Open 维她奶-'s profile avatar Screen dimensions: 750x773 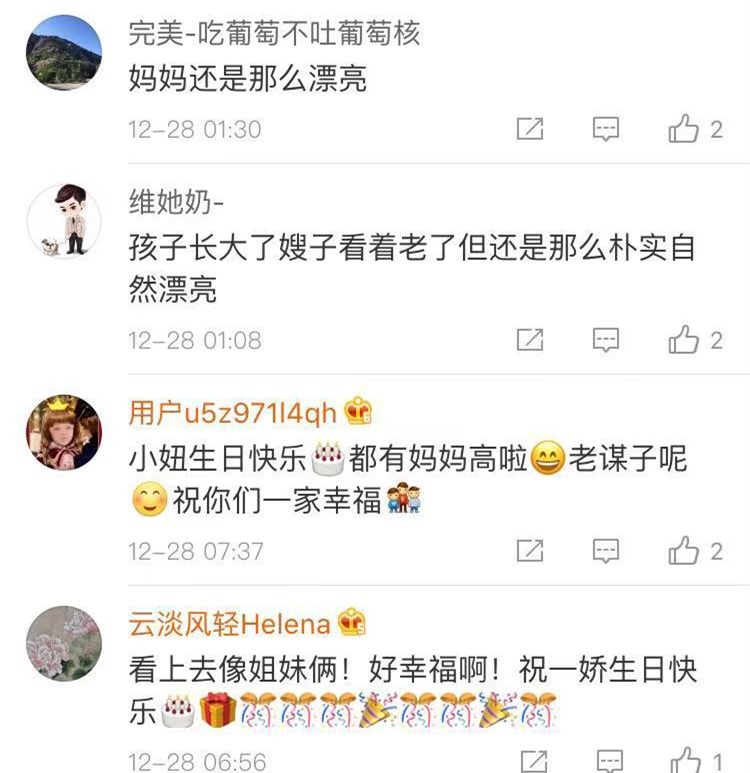click(63, 221)
